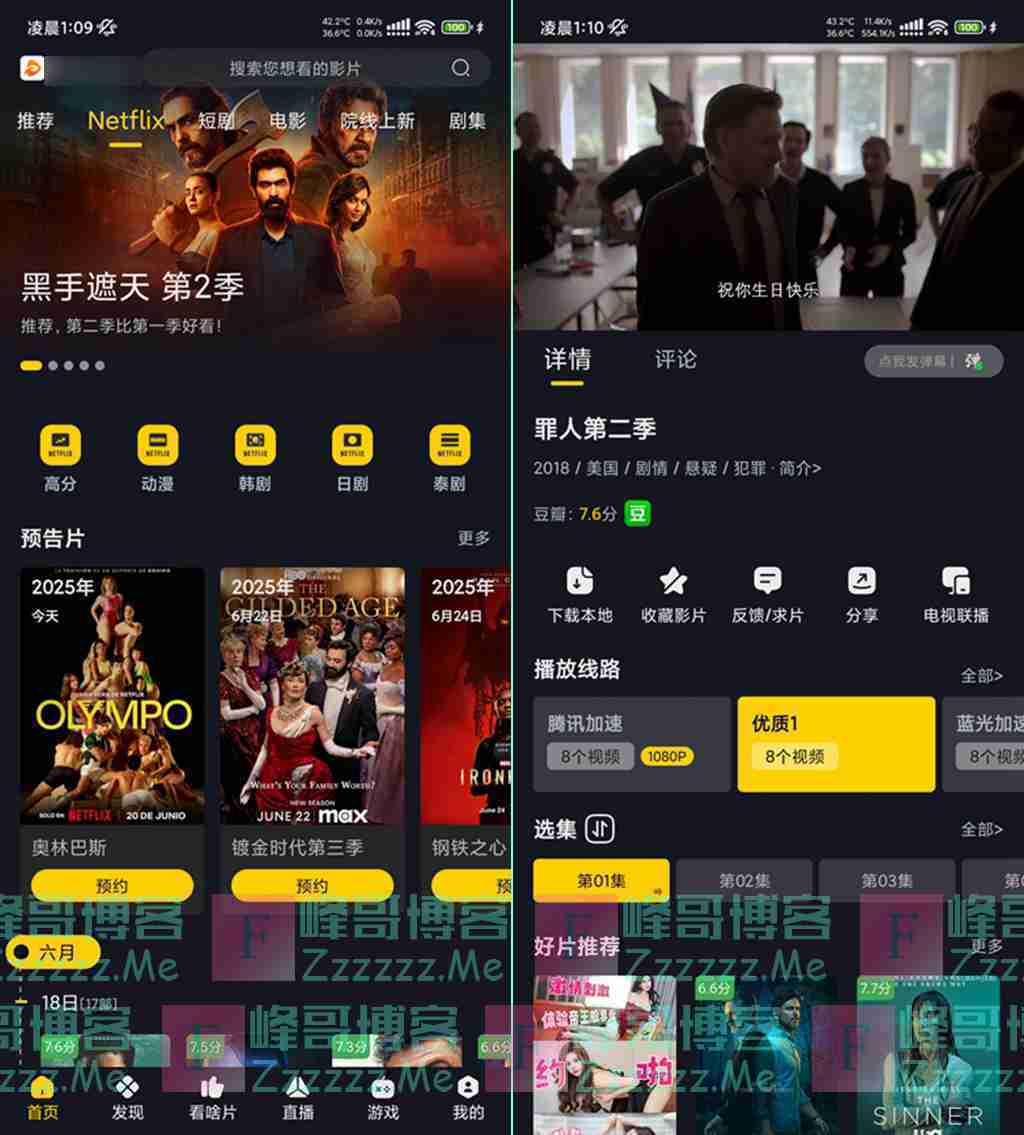
Task: Go to the 发现 tab
Action: pos(127,1098)
